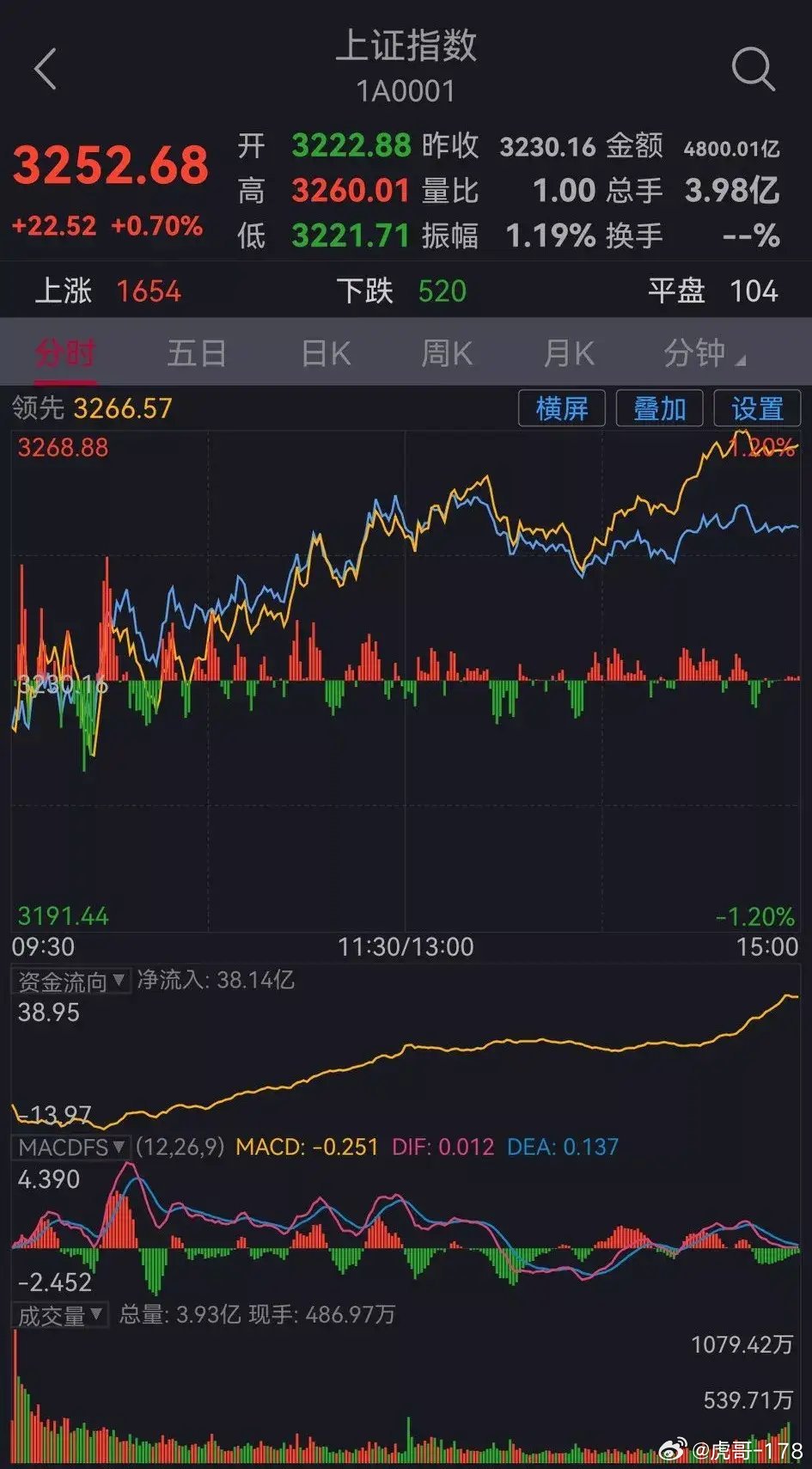This screenshot has width=812, height=1469.
Task: Click the 横屏 landscape button
Action: (x=561, y=408)
